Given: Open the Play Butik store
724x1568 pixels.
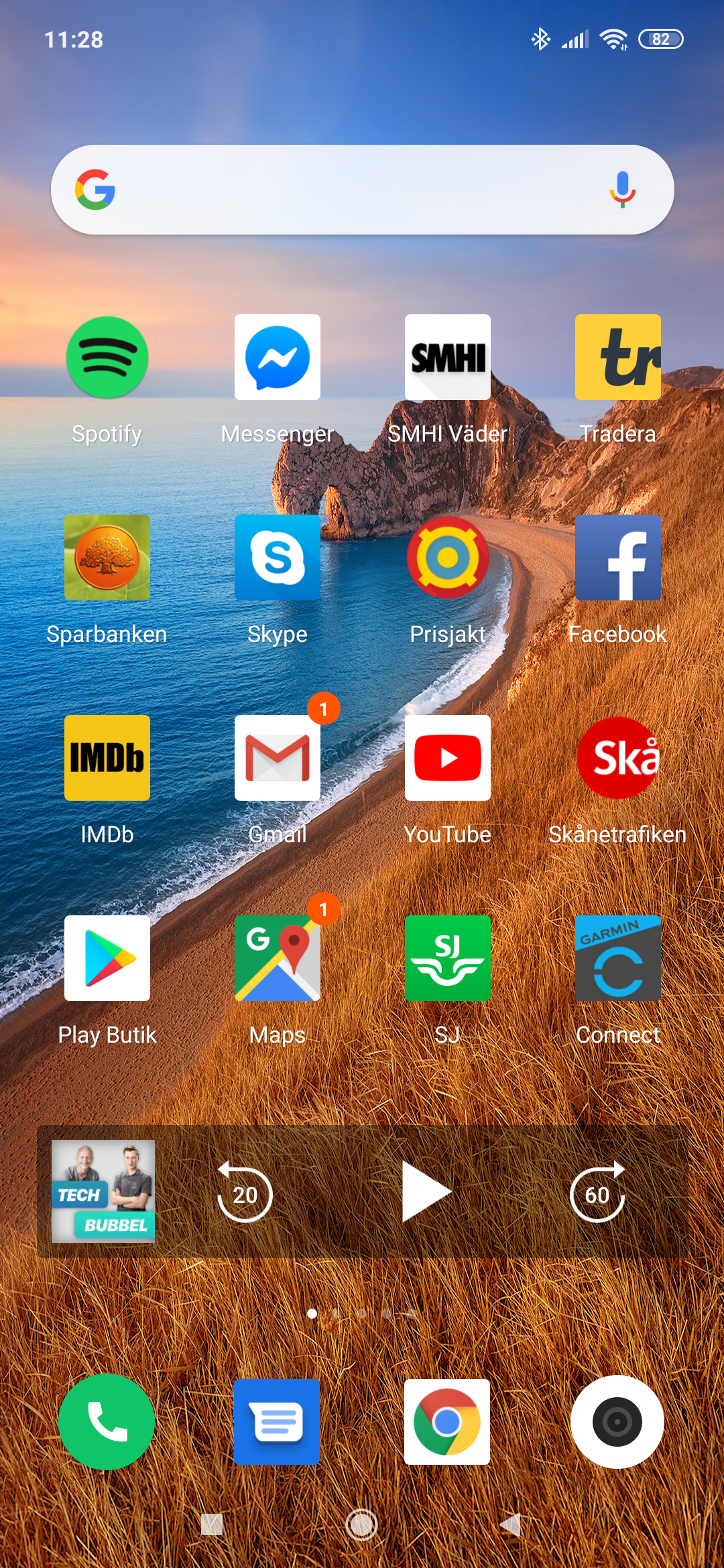Looking at the screenshot, I should coord(107,958).
